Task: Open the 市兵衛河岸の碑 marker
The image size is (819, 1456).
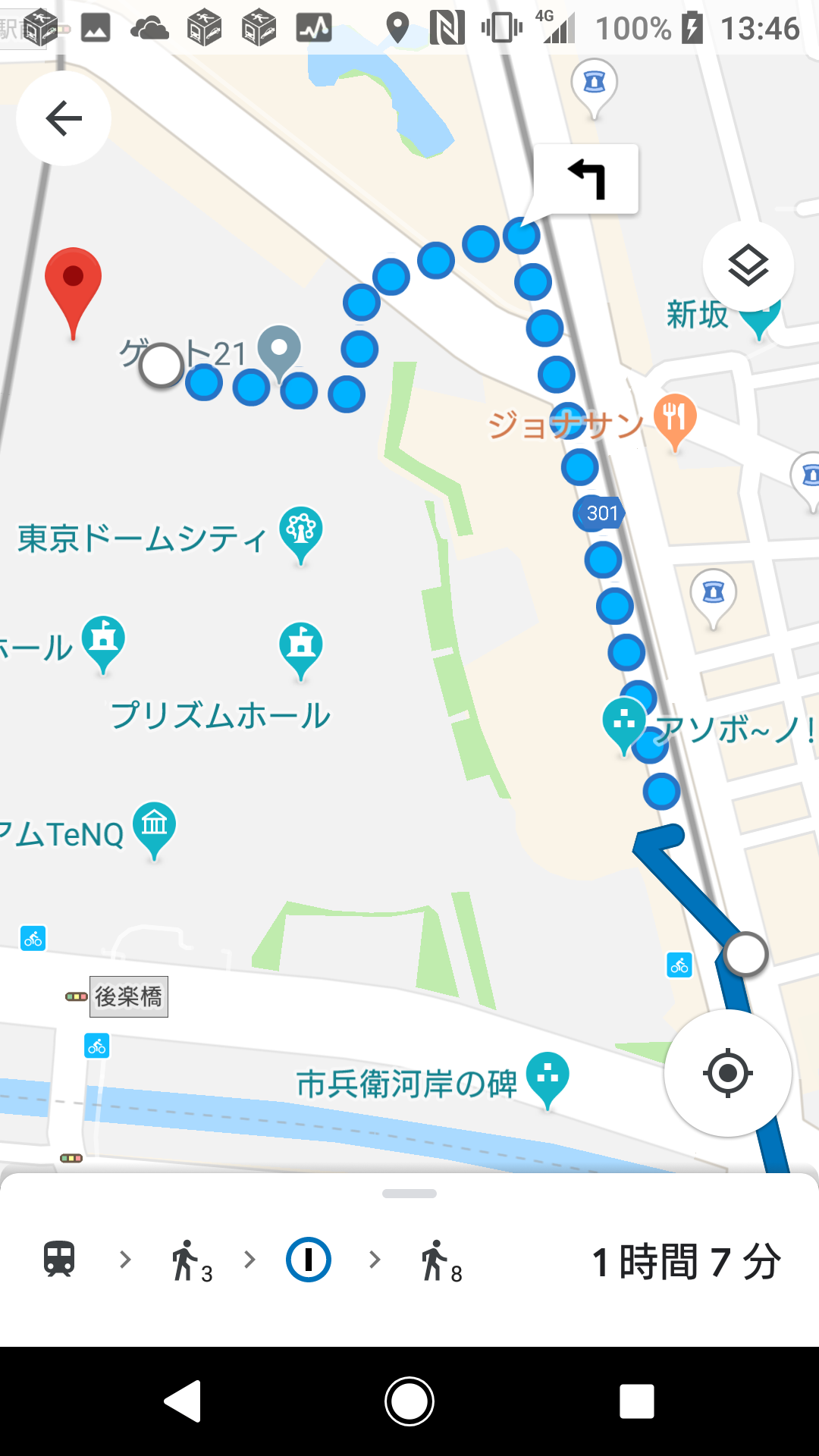Action: point(547,1075)
